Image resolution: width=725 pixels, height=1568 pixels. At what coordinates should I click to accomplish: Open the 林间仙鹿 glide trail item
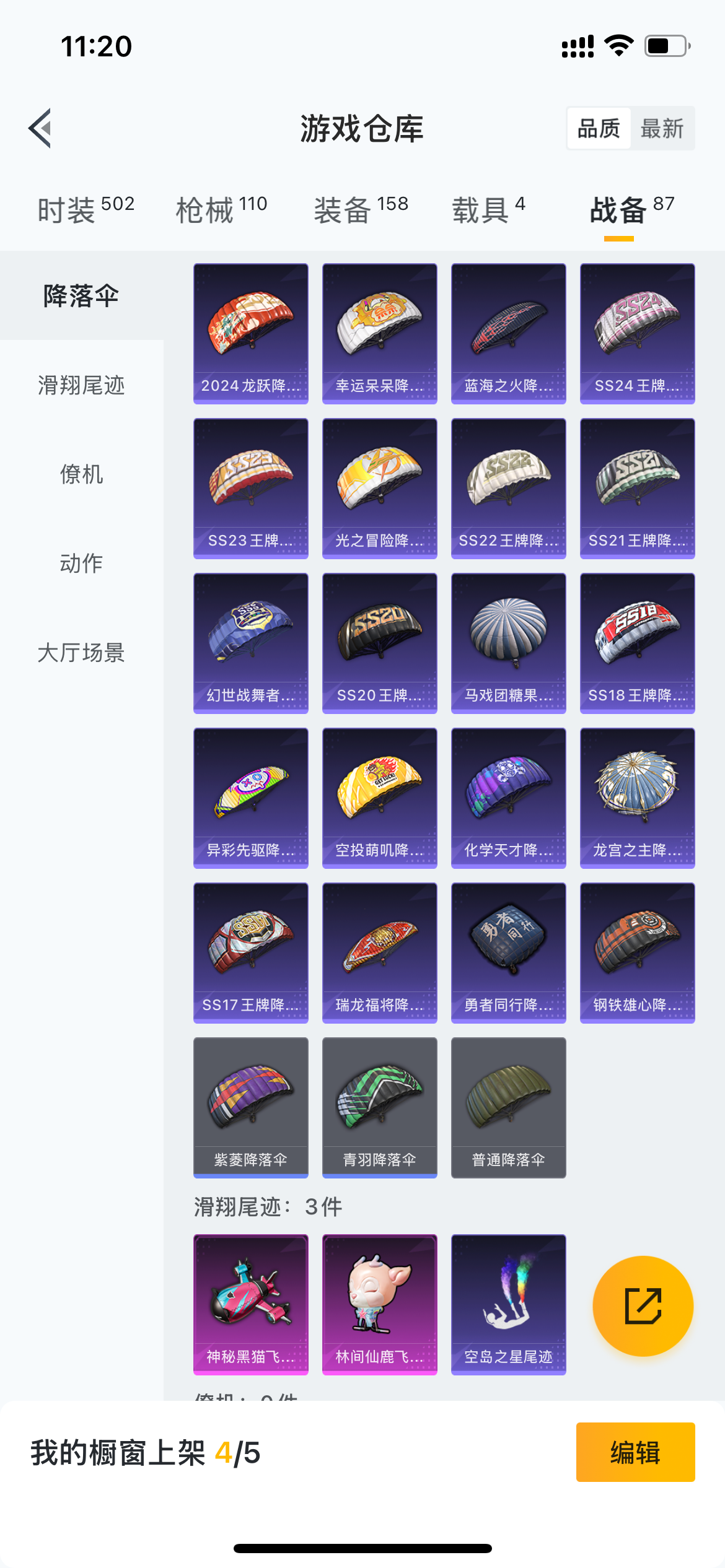pos(380,1305)
